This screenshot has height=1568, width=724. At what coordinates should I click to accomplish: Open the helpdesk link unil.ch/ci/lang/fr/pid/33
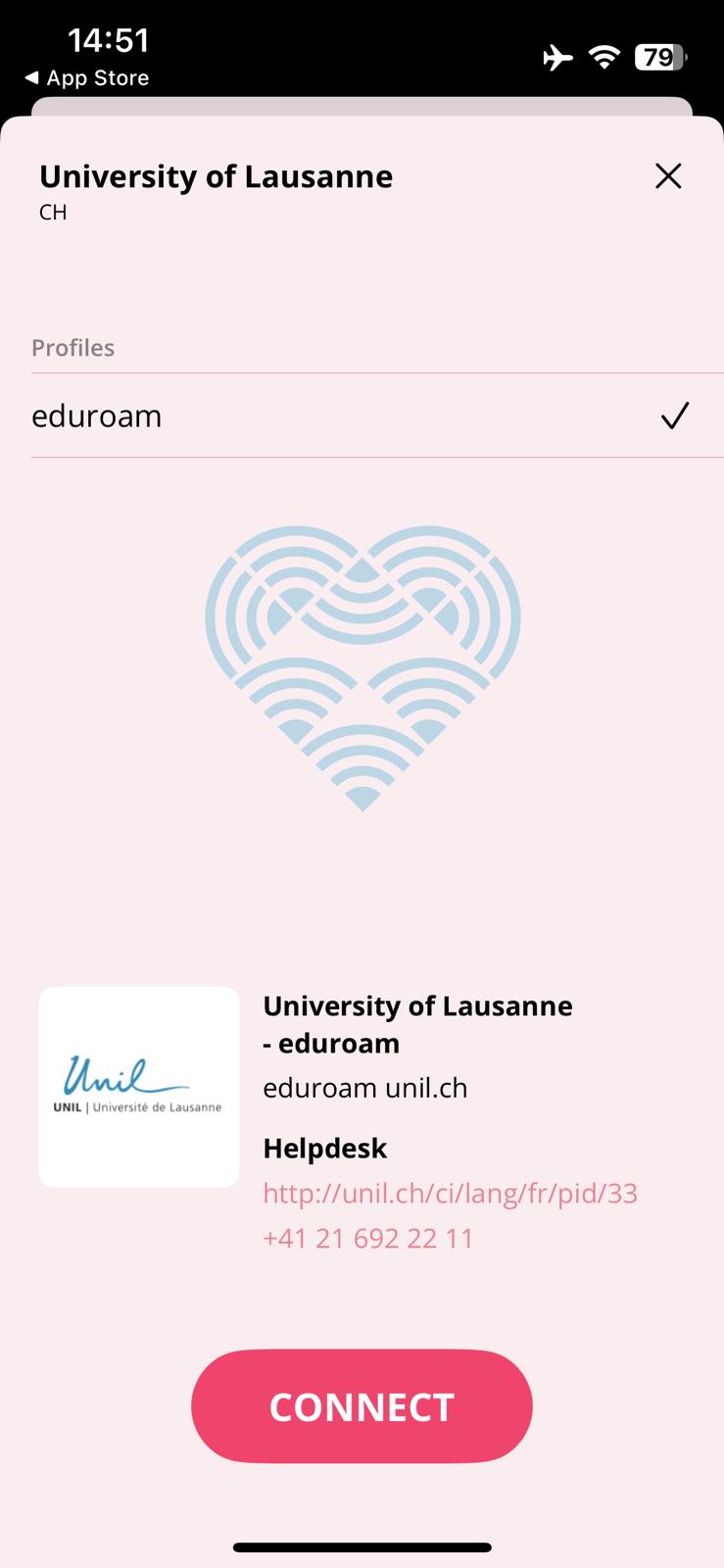click(x=450, y=1193)
